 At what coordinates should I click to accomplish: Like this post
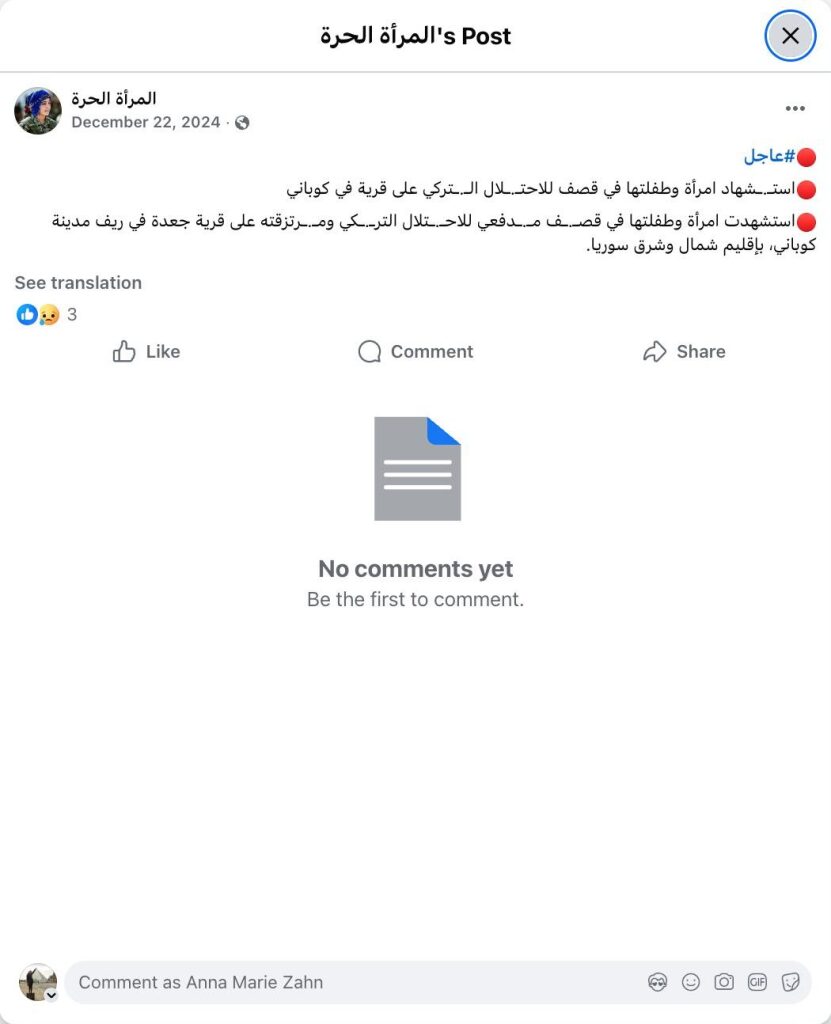click(146, 351)
